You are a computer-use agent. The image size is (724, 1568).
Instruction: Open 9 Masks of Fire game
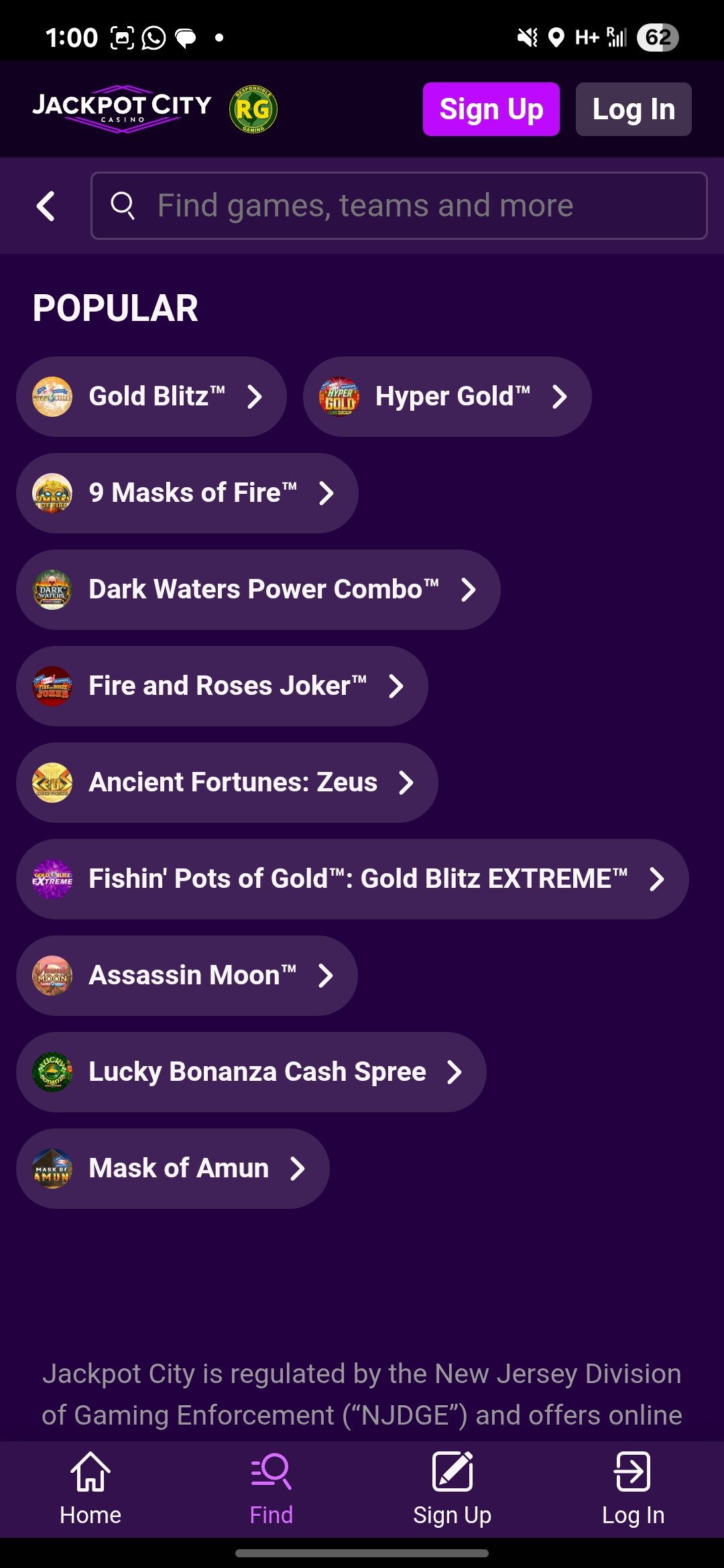click(x=188, y=493)
